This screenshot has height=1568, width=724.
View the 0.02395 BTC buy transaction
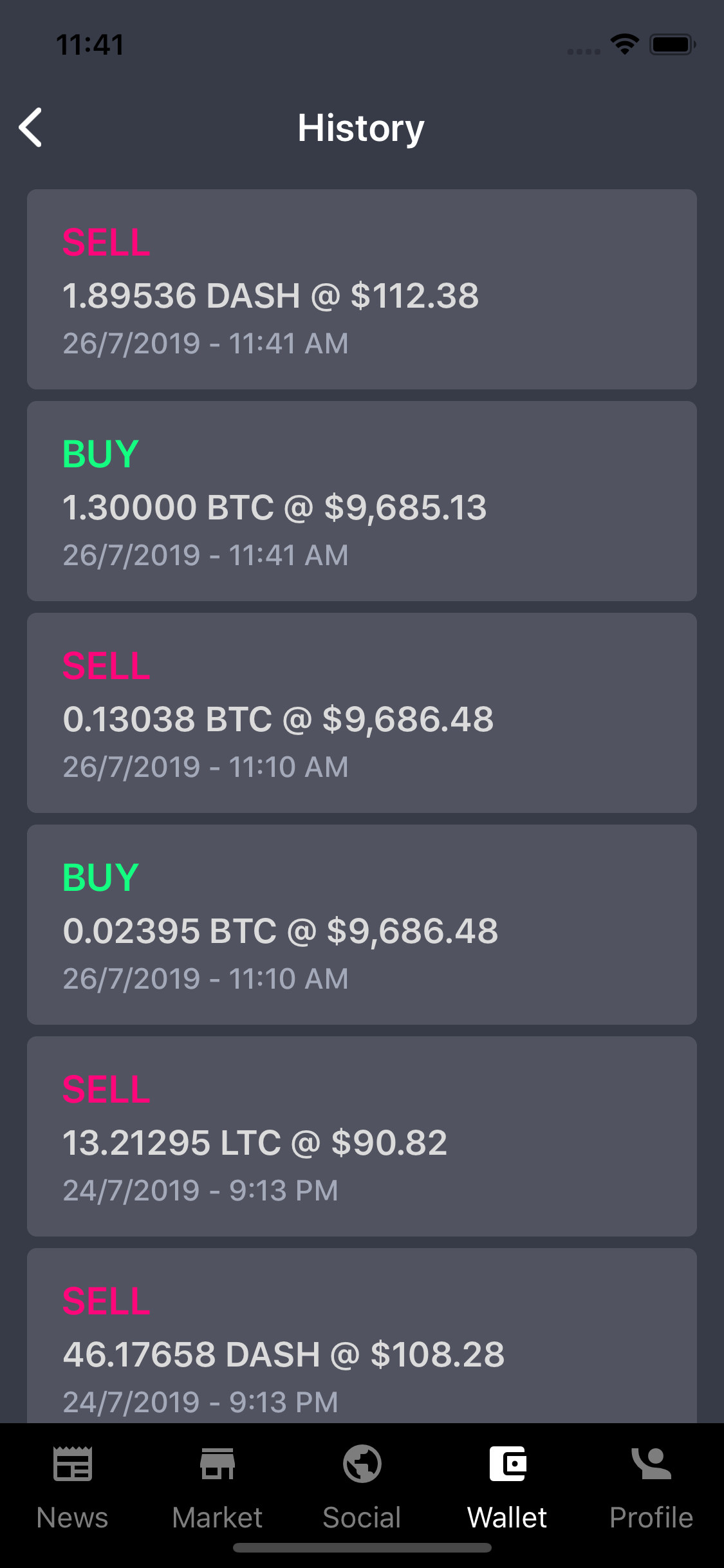click(362, 924)
